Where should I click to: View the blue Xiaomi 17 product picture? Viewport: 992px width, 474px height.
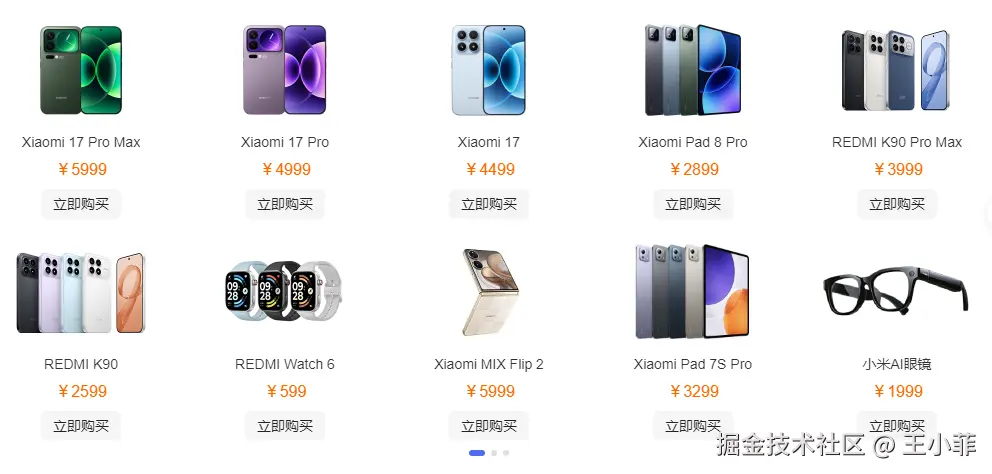point(489,70)
